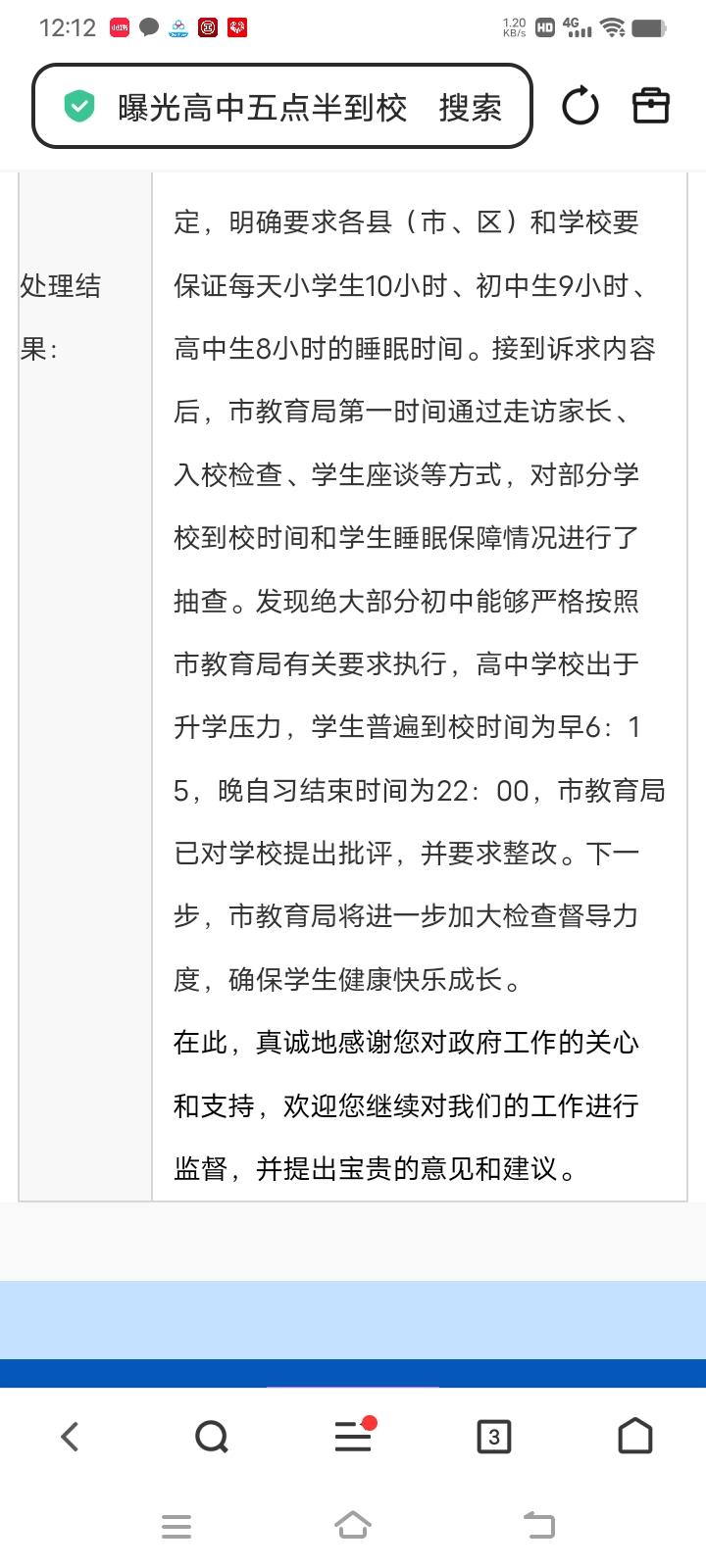Open the toolbox icon at top right
The width and height of the screenshot is (706, 1568).
click(650, 106)
